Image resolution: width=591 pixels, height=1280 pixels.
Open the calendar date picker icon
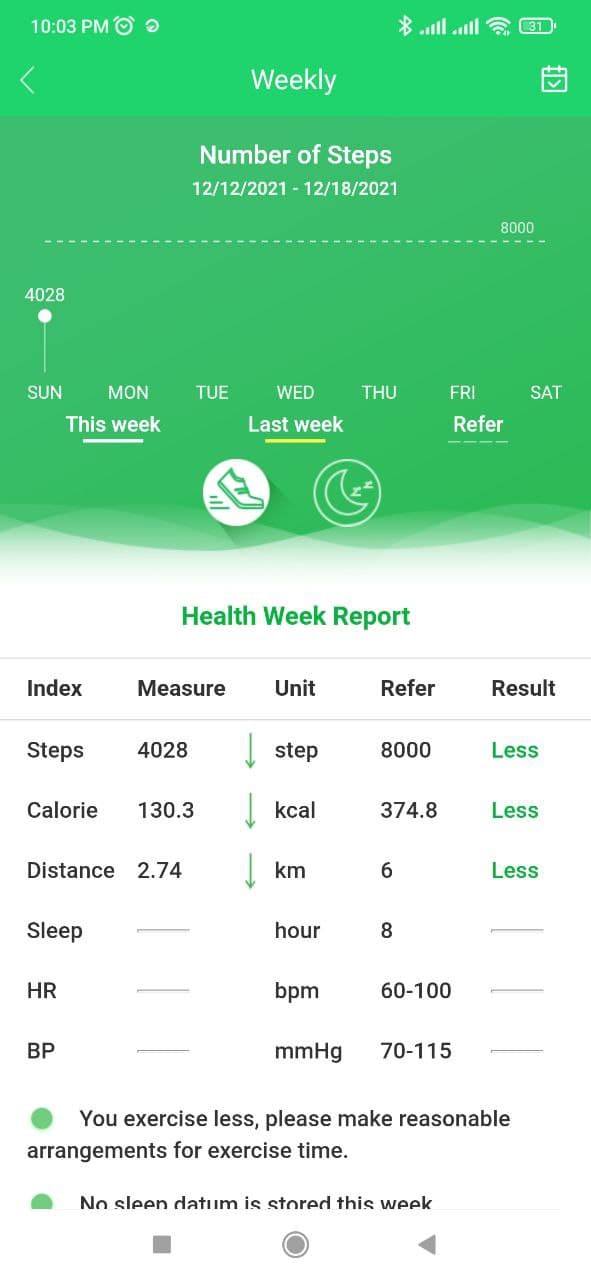coord(554,80)
